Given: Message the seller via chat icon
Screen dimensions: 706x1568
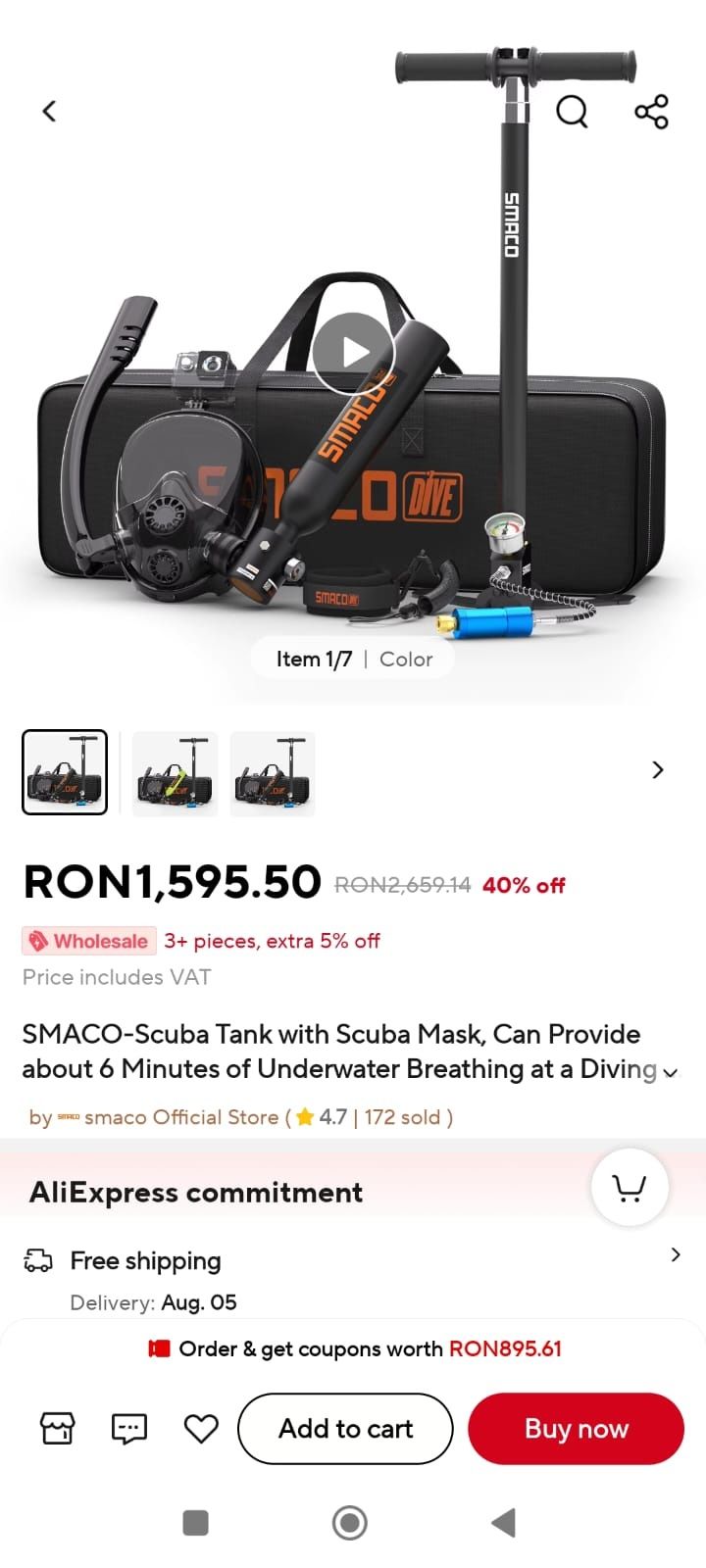Looking at the screenshot, I should coord(129,1429).
